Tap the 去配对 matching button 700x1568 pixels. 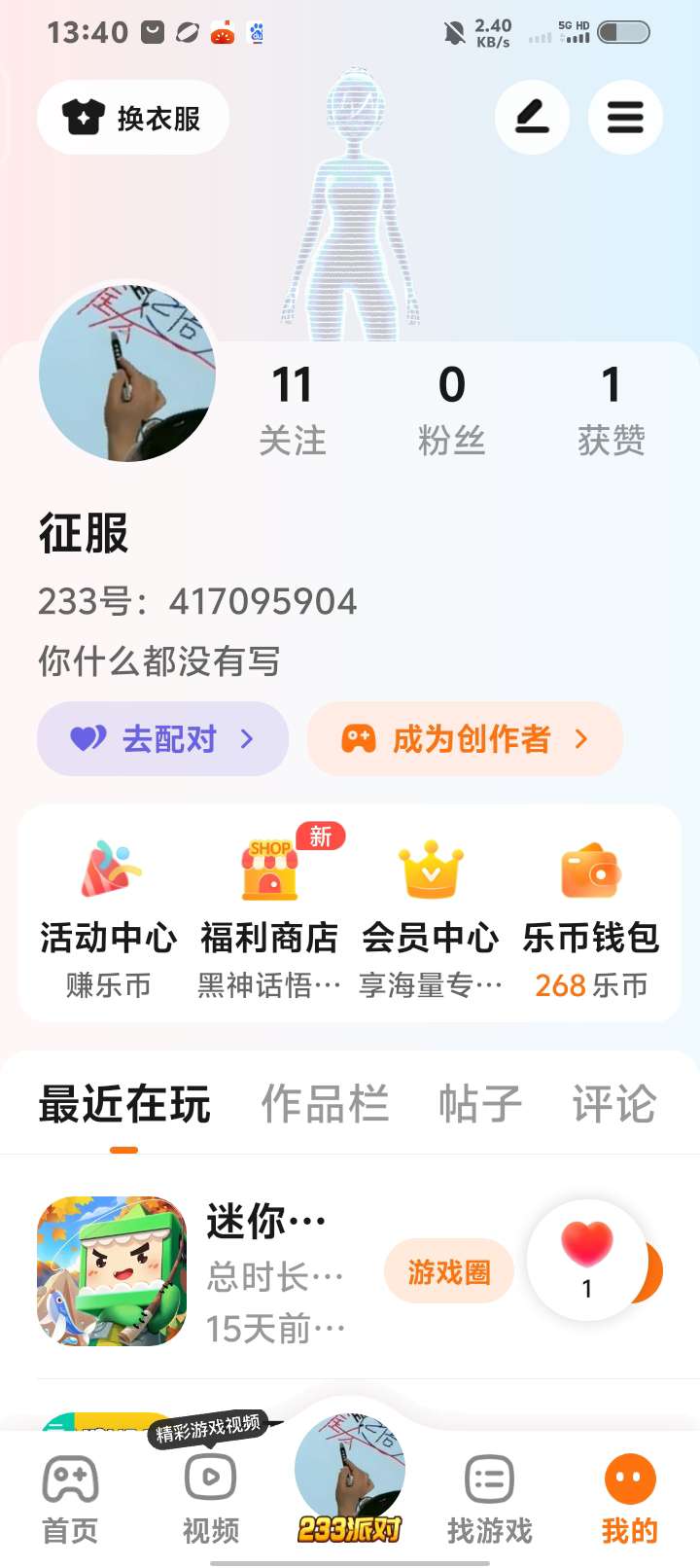point(162,739)
